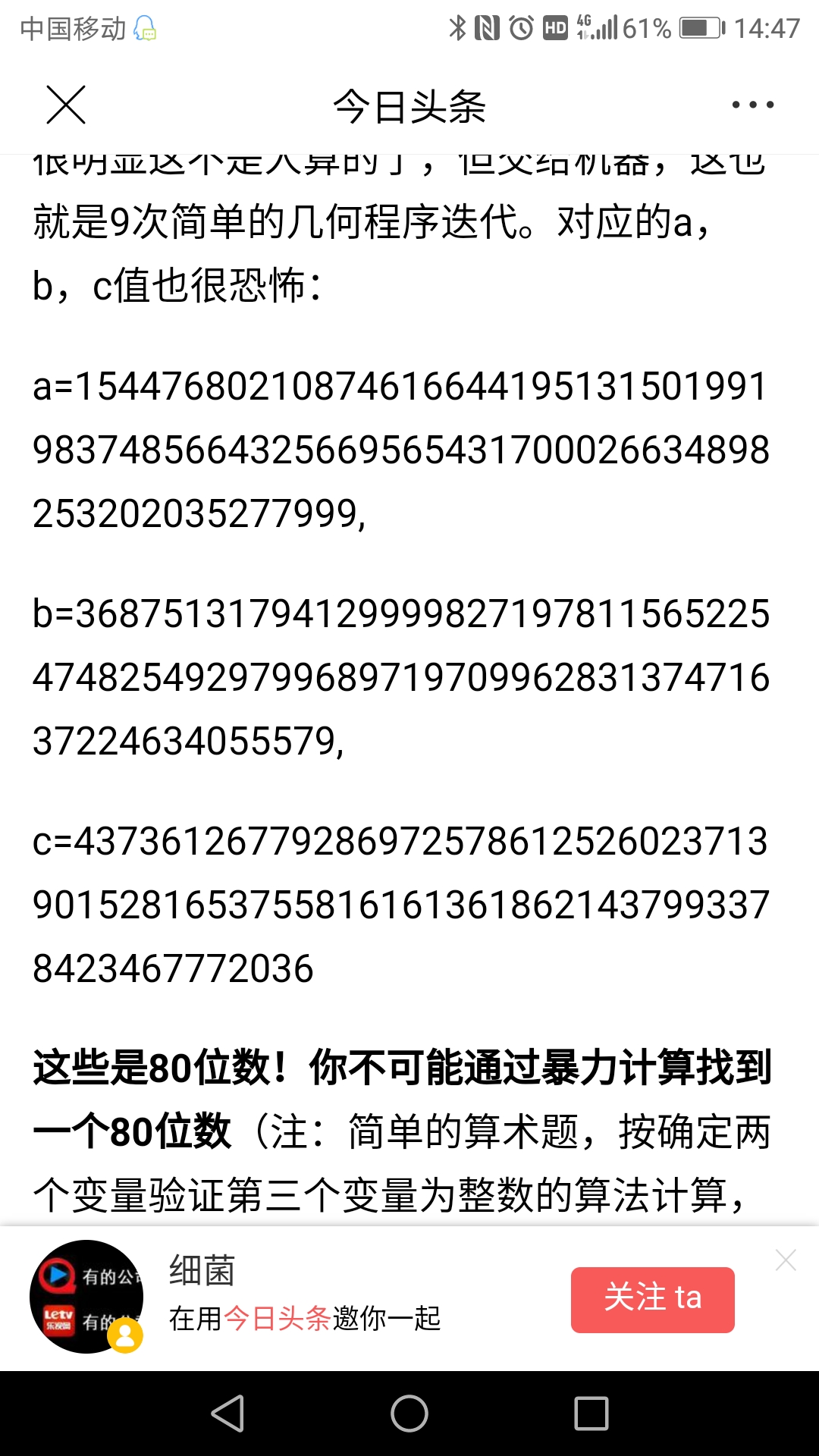The width and height of the screenshot is (819, 1456).
Task: Open the three-dot overflow menu
Action: click(752, 105)
